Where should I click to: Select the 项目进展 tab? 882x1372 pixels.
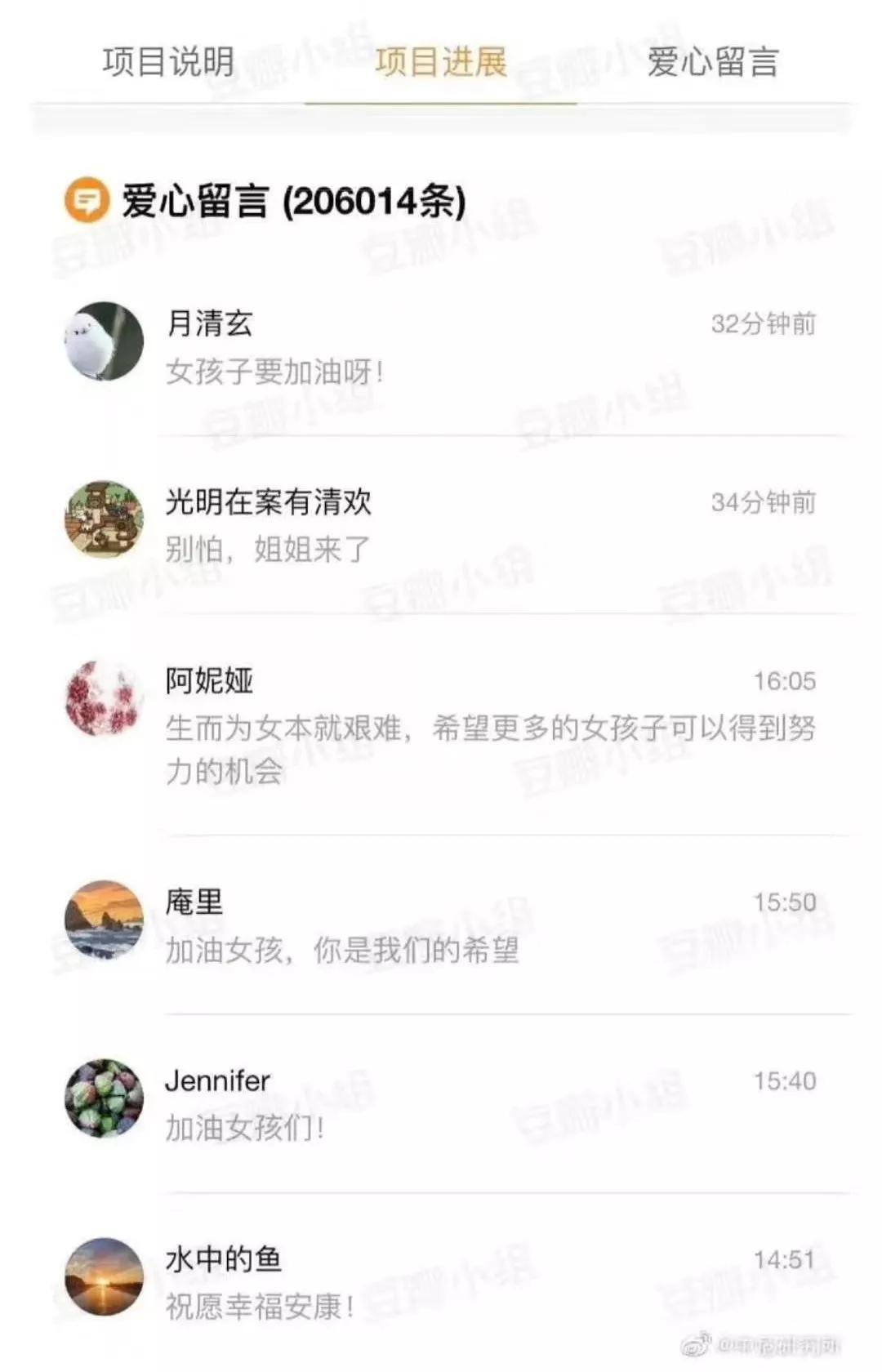coord(441,62)
